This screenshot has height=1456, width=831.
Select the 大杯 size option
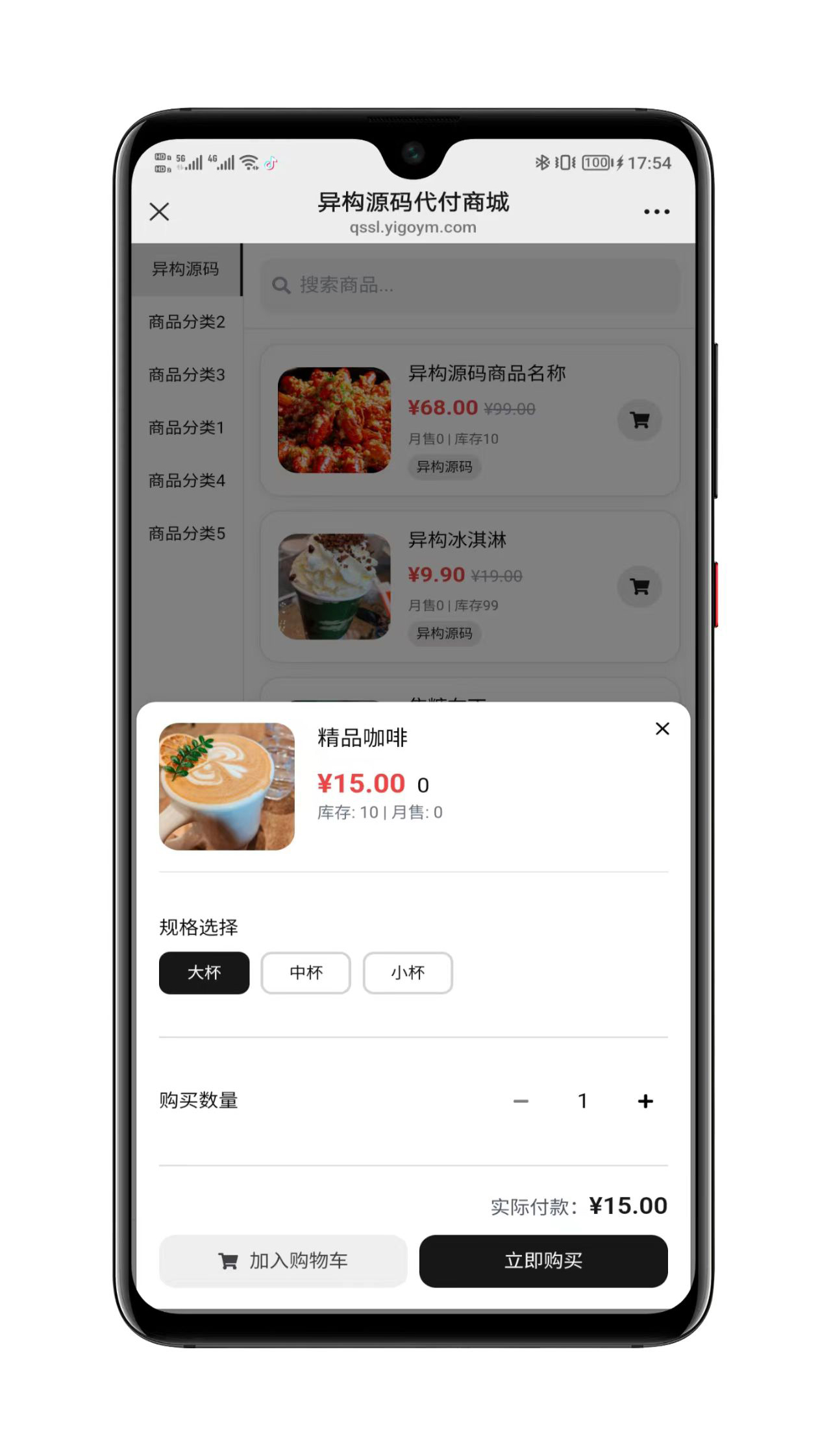tap(204, 973)
